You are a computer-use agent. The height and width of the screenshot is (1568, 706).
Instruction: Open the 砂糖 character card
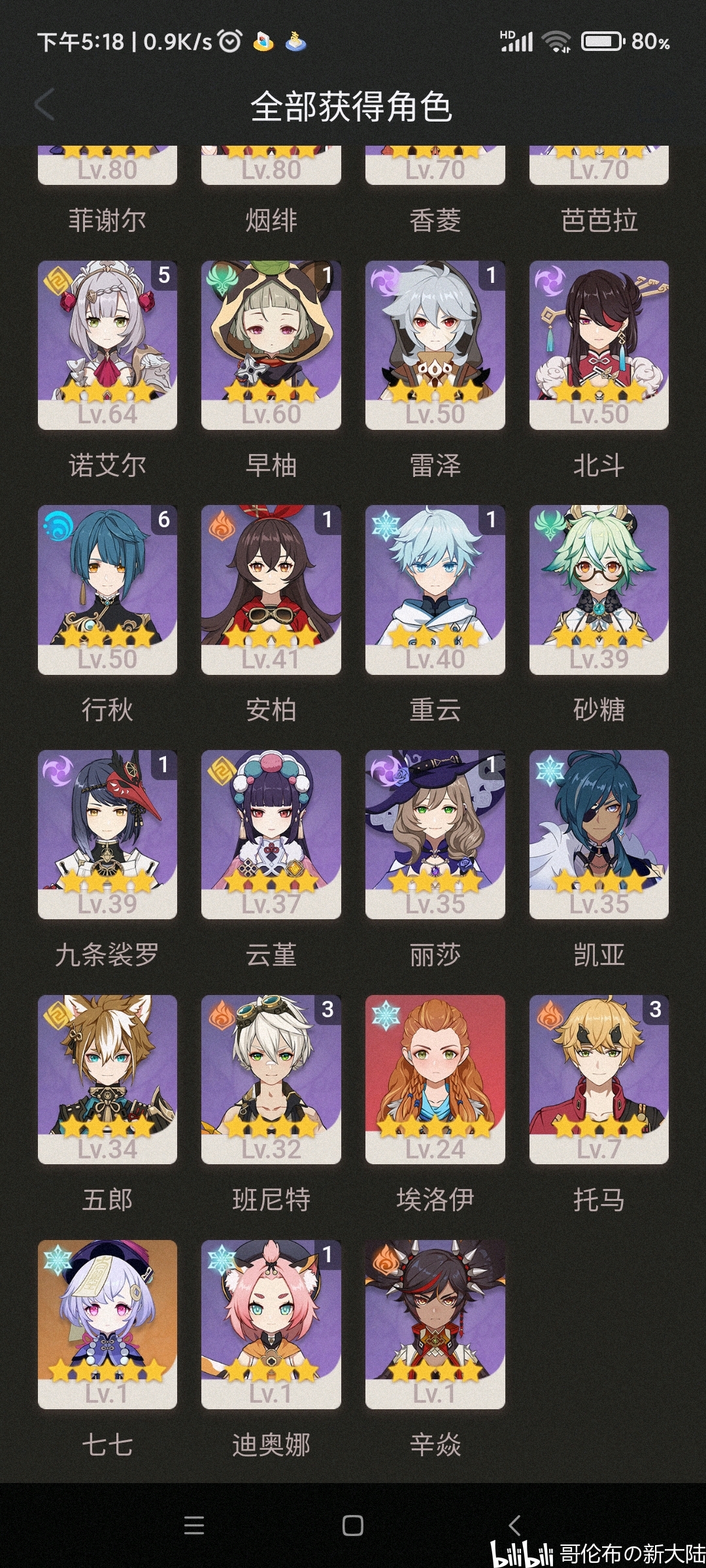[599, 590]
